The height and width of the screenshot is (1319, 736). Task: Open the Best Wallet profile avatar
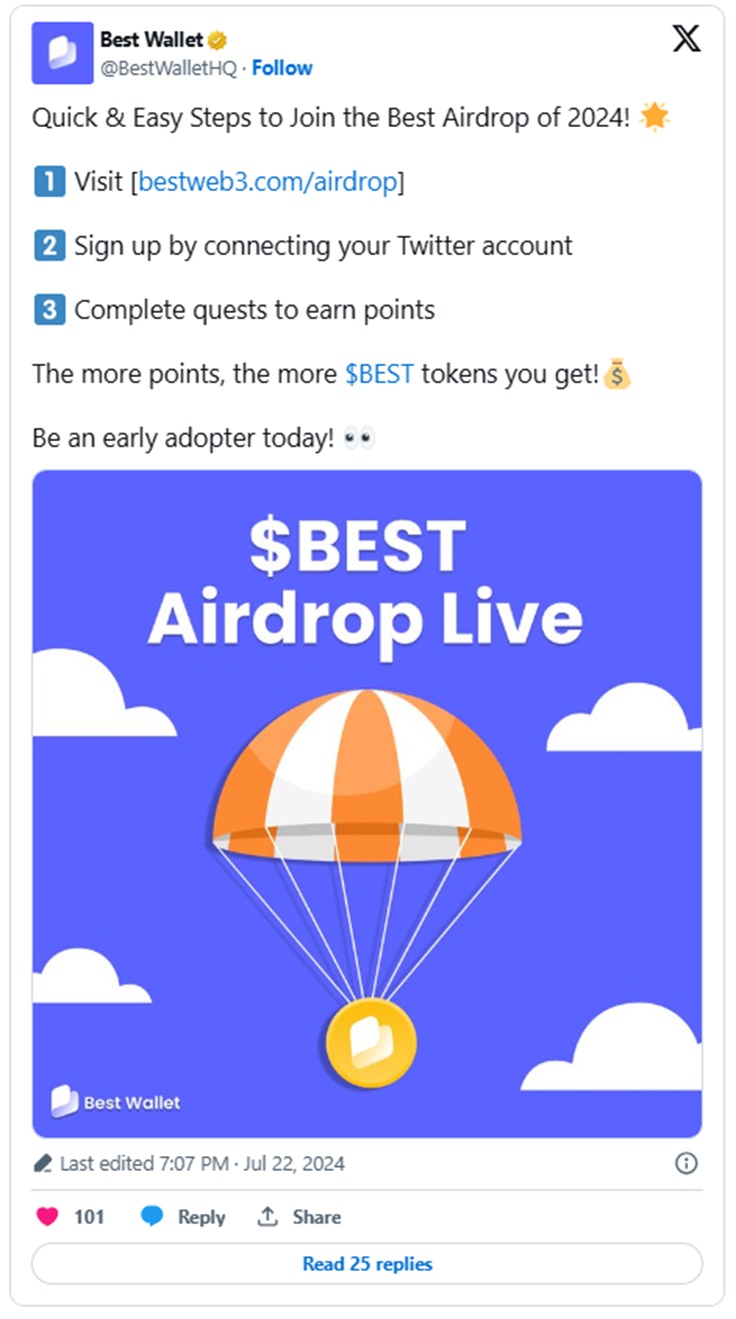[62, 53]
